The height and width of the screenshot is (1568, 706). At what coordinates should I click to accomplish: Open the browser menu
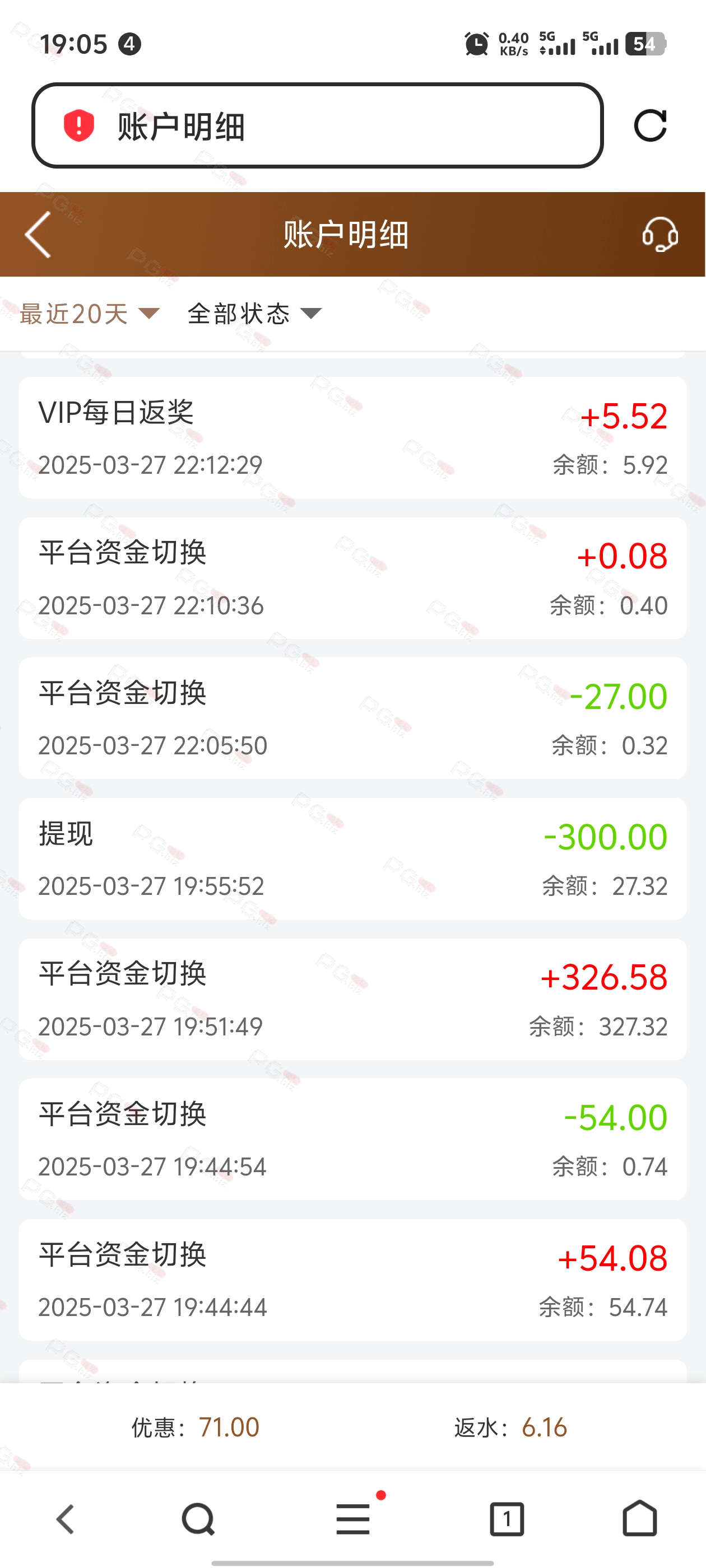click(354, 1519)
